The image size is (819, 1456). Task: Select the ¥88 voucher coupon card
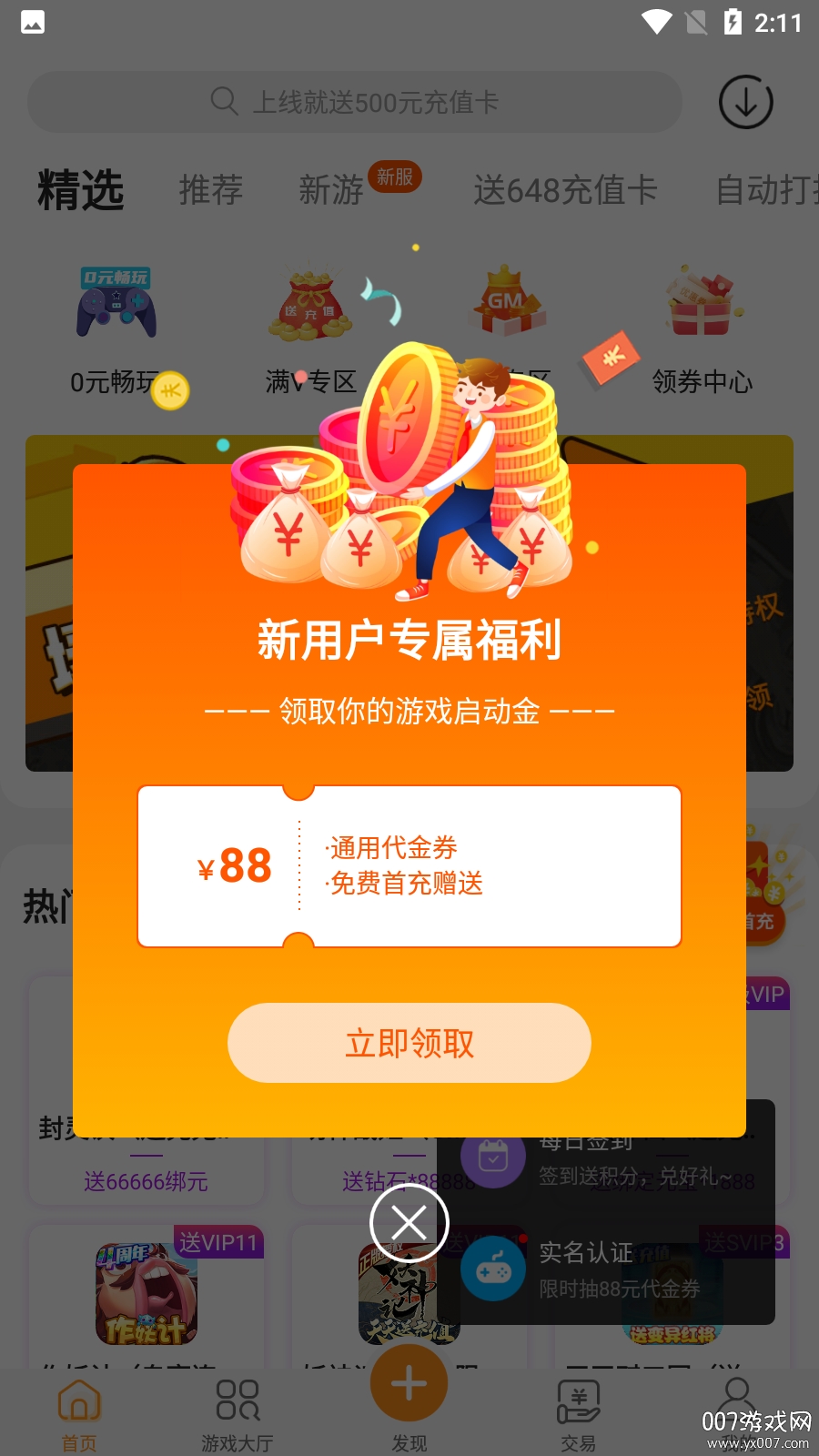[409, 864]
